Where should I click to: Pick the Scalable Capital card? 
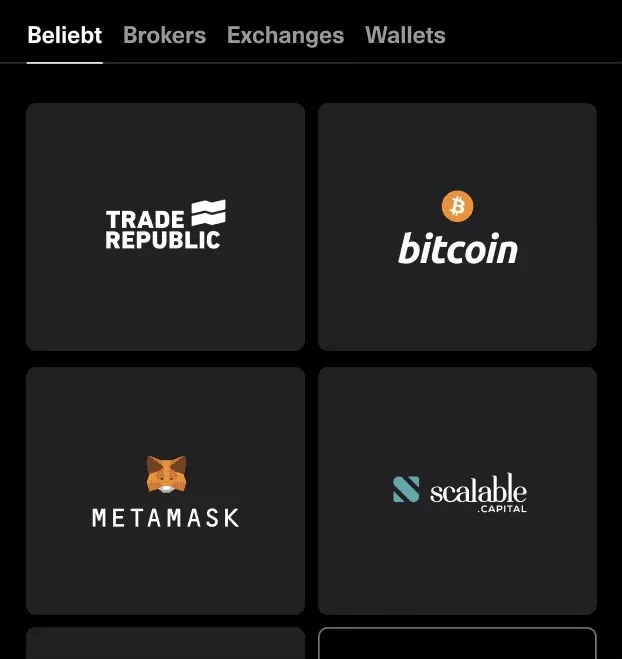457,491
